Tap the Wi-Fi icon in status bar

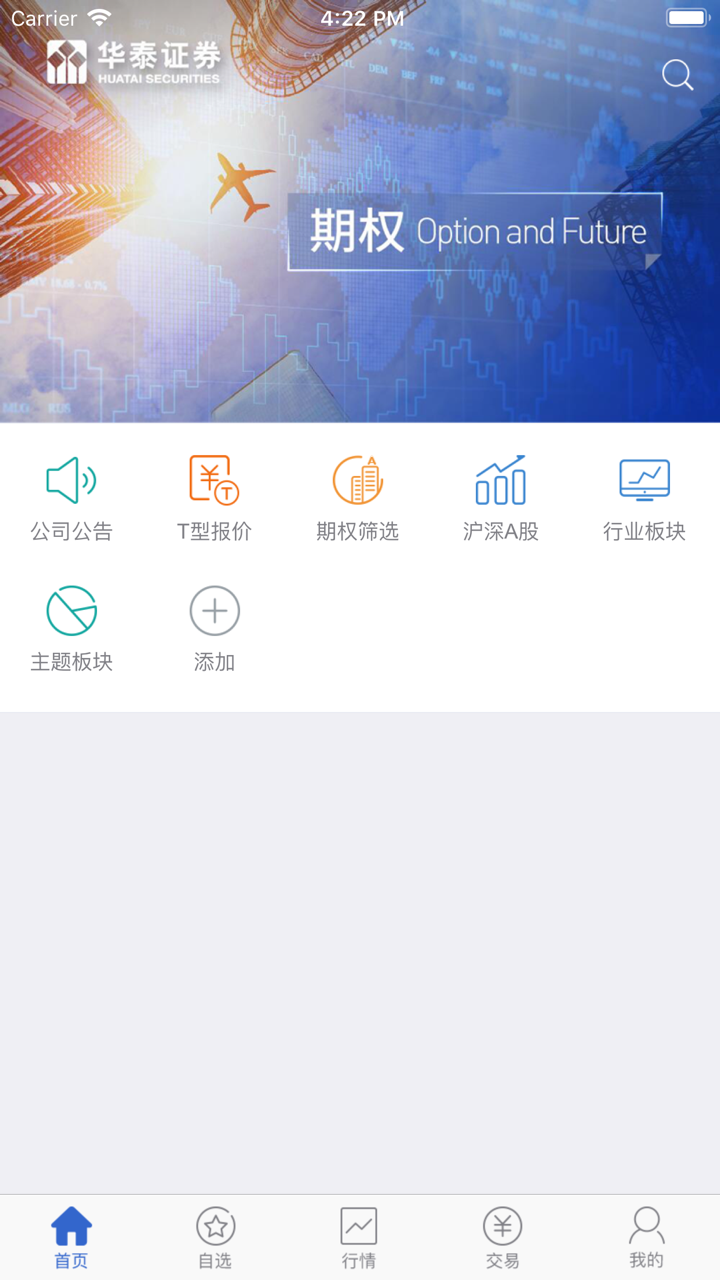(x=97, y=17)
